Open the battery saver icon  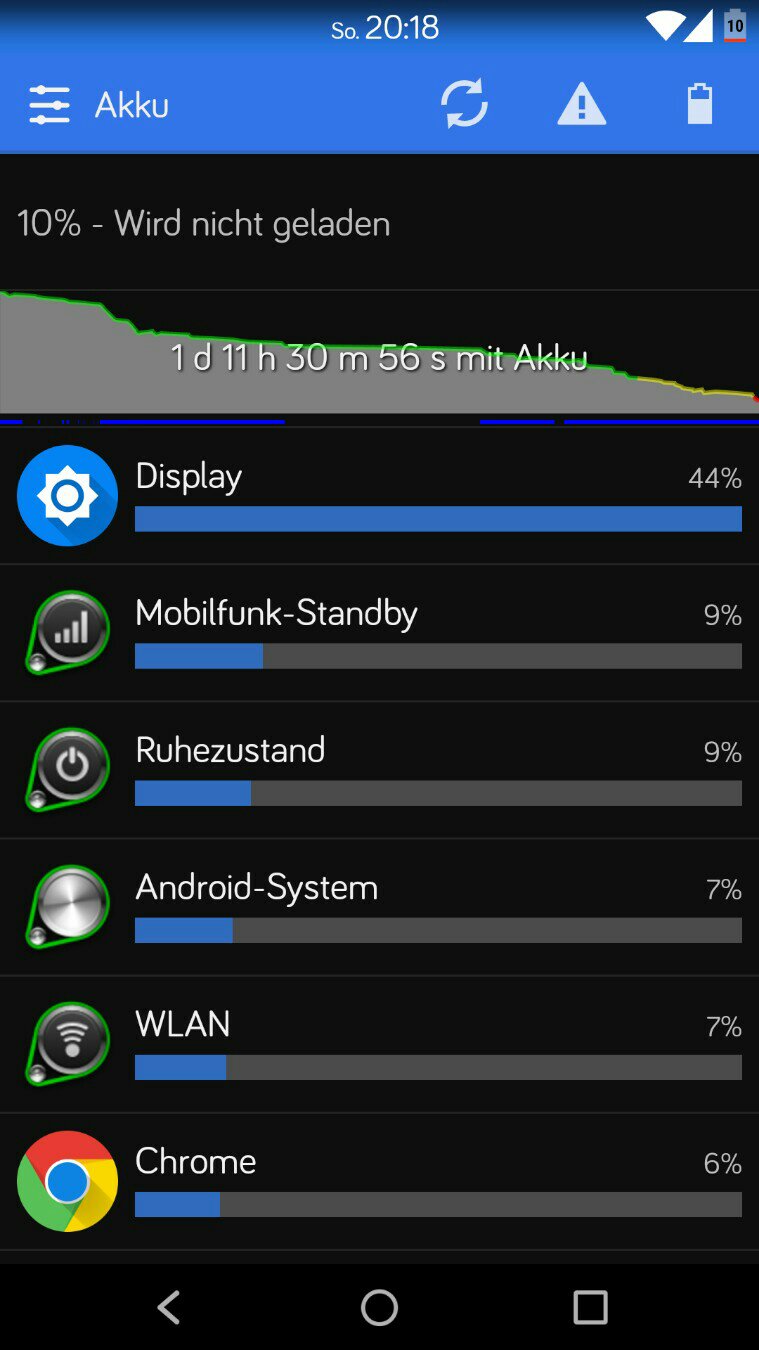pyautogui.click(x=699, y=104)
